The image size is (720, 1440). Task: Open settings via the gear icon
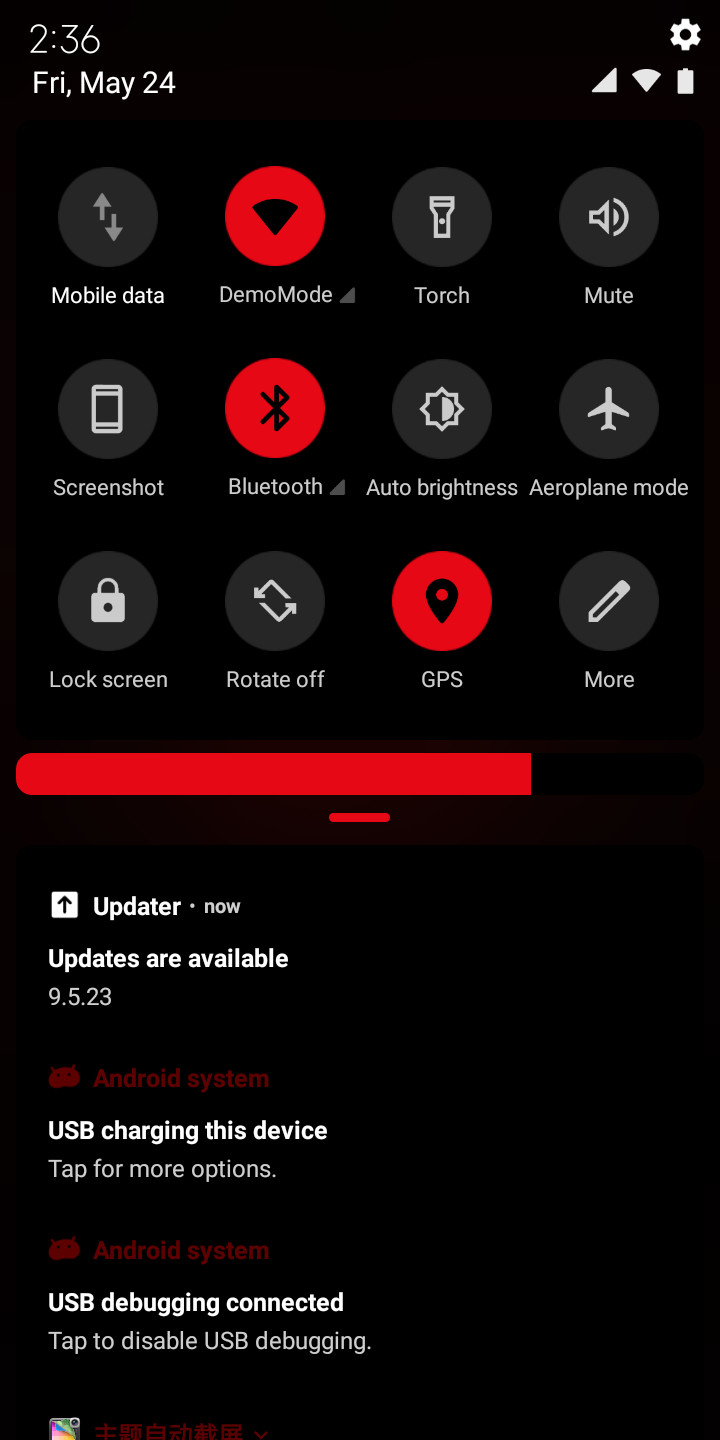point(685,36)
